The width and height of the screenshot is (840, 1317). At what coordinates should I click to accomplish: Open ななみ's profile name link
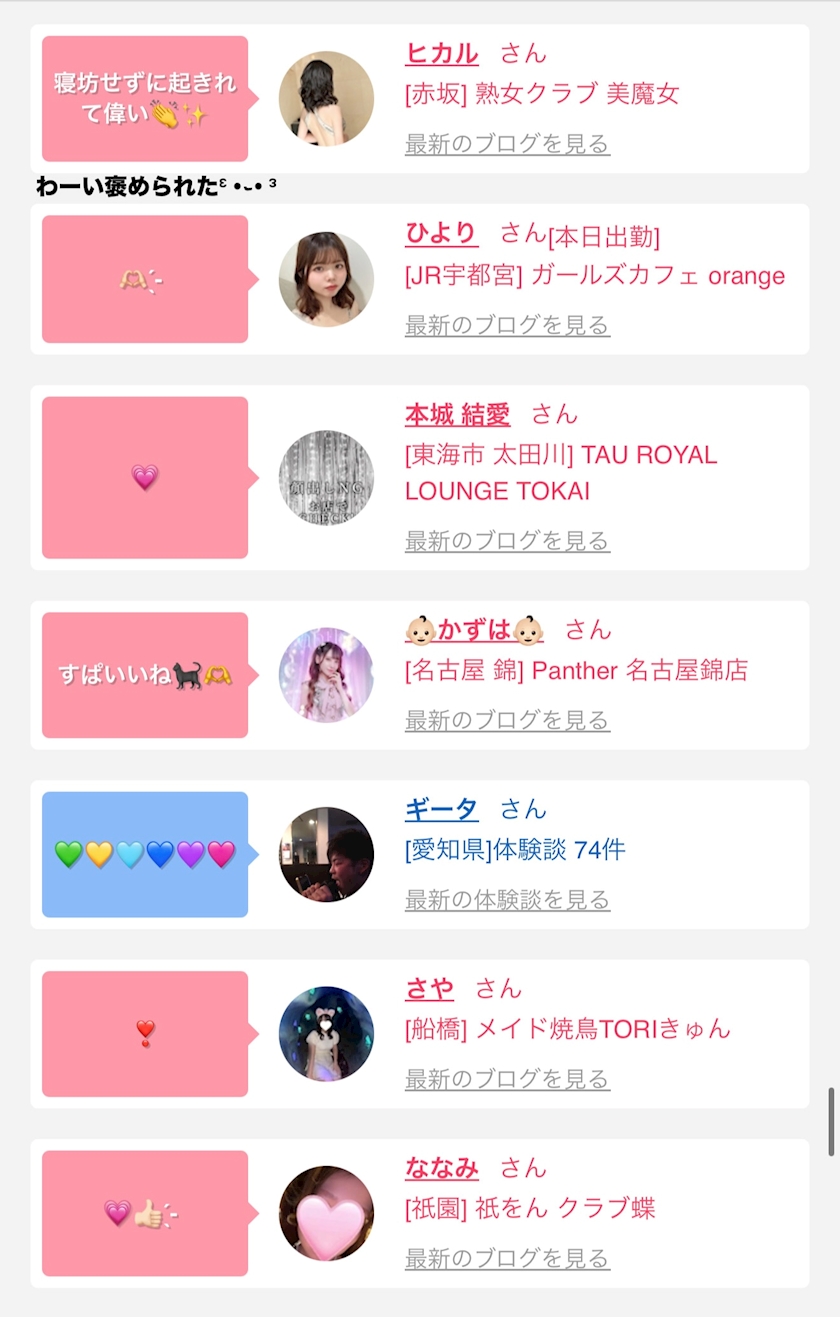point(441,1168)
